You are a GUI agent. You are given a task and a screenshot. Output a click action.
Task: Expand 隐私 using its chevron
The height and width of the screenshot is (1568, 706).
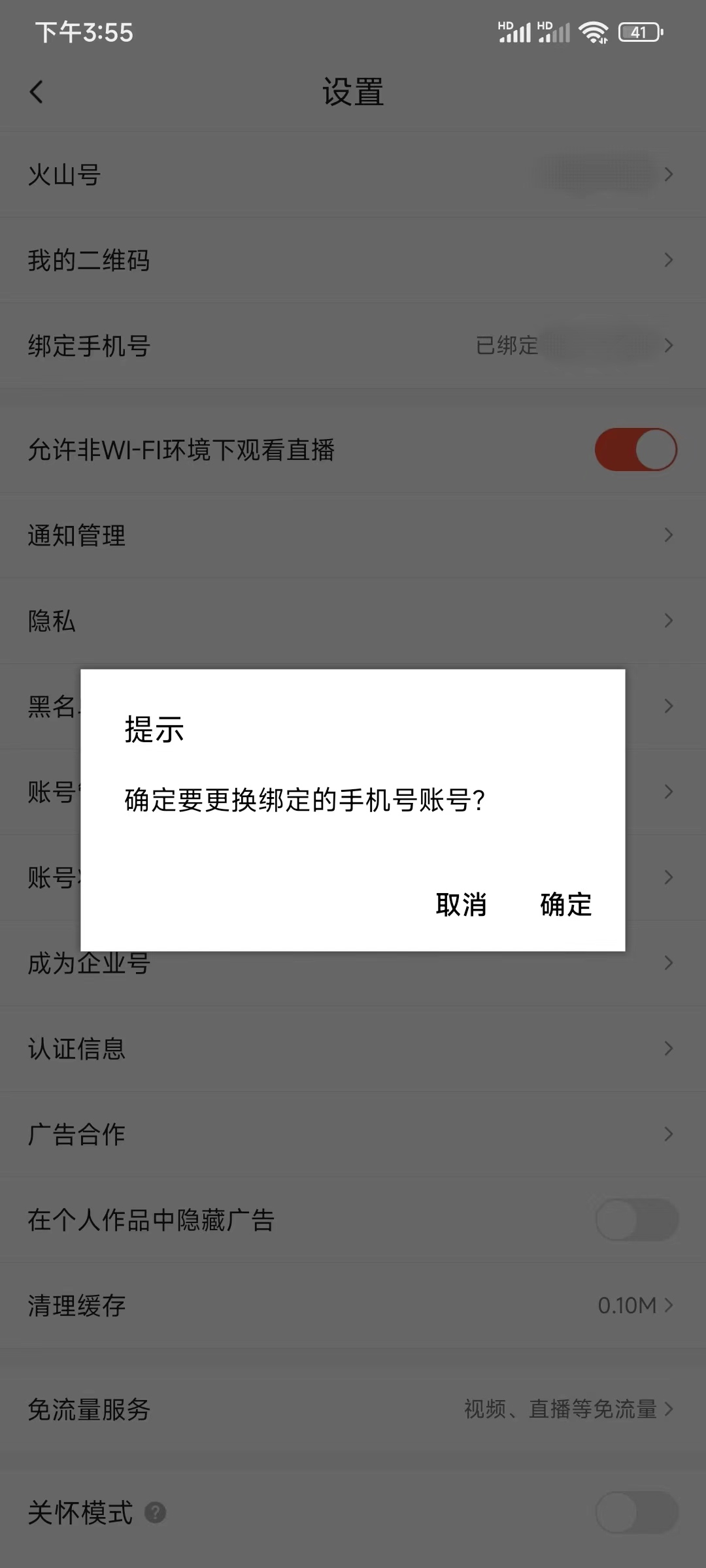pos(668,620)
